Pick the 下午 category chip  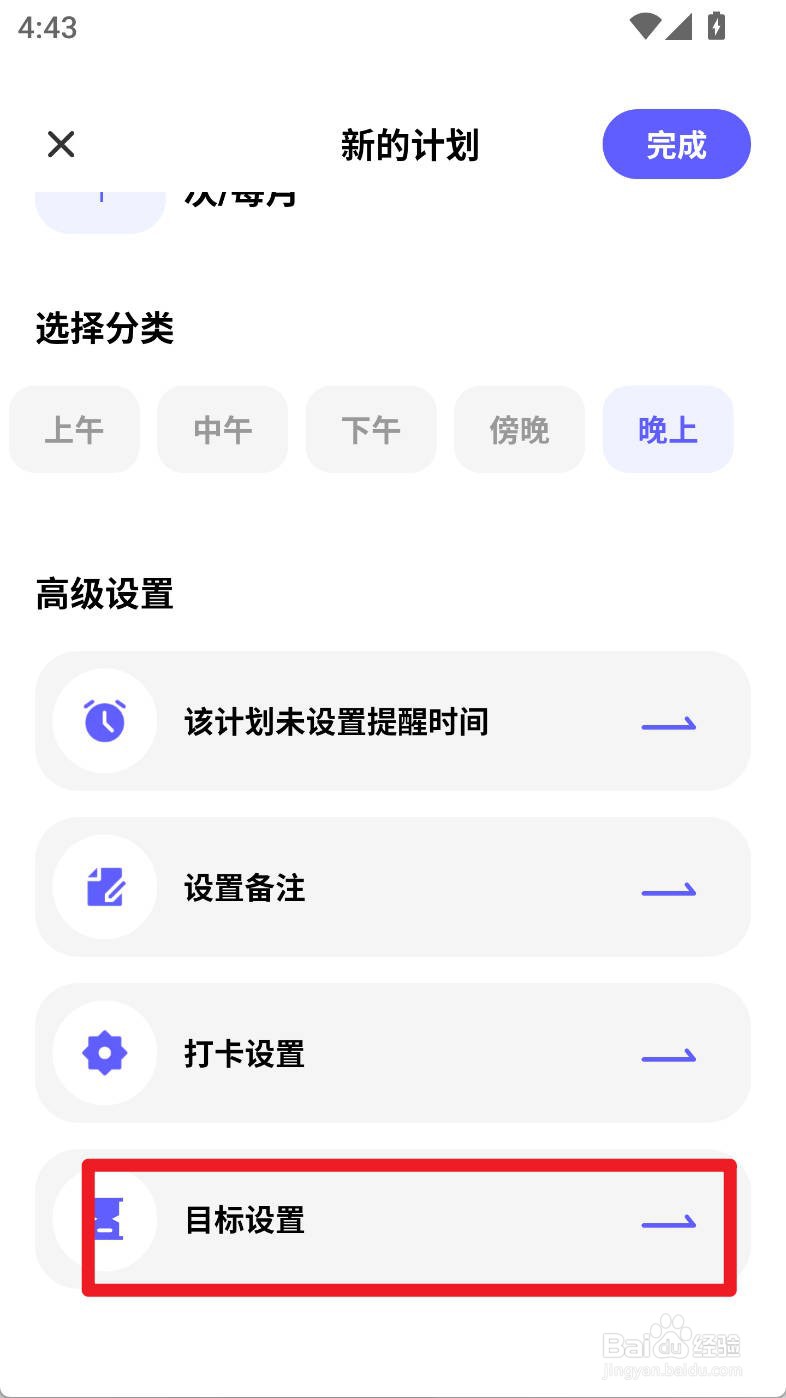[371, 430]
